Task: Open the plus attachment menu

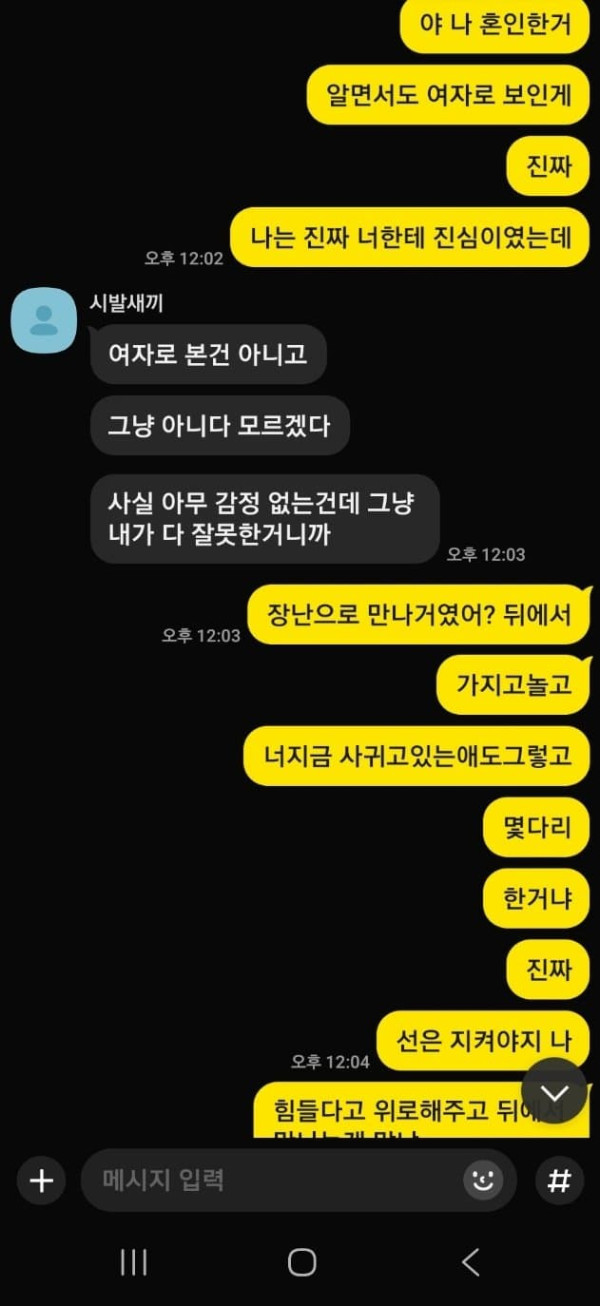Action: [41, 1181]
